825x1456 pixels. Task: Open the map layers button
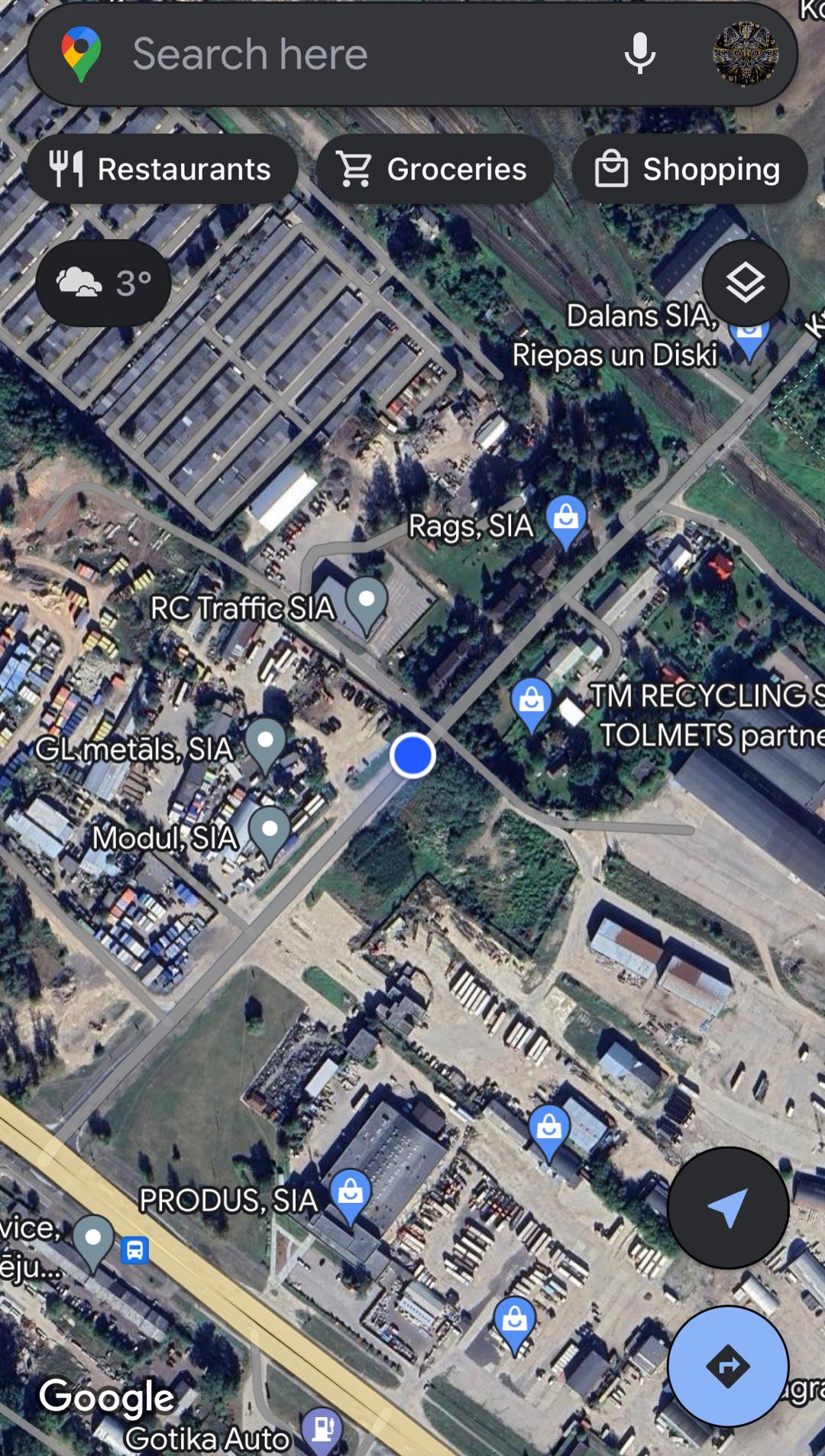coord(745,284)
